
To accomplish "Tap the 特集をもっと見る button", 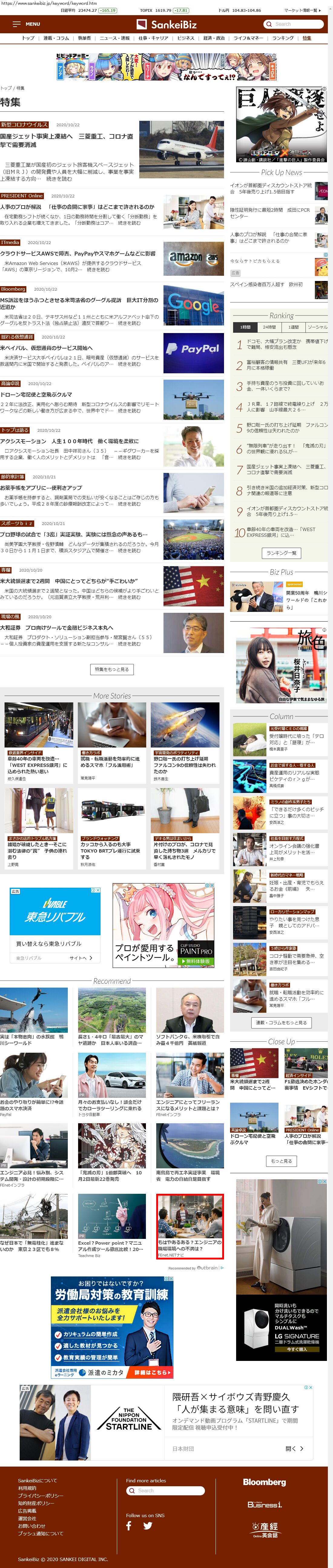I will (x=111, y=669).
